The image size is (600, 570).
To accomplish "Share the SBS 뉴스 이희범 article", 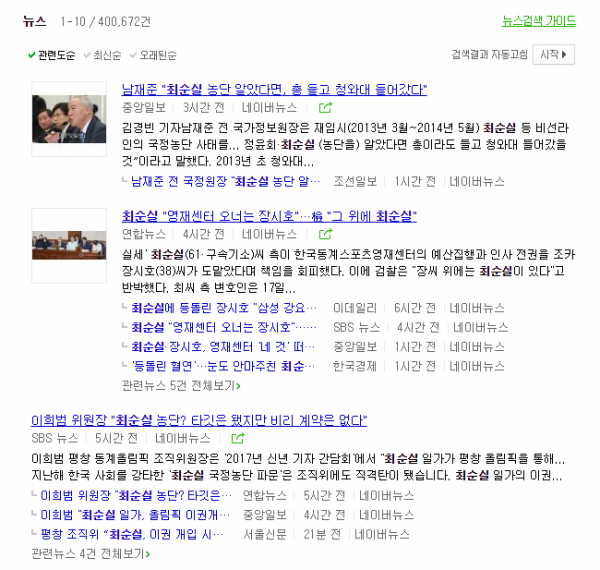I will [x=238, y=438].
